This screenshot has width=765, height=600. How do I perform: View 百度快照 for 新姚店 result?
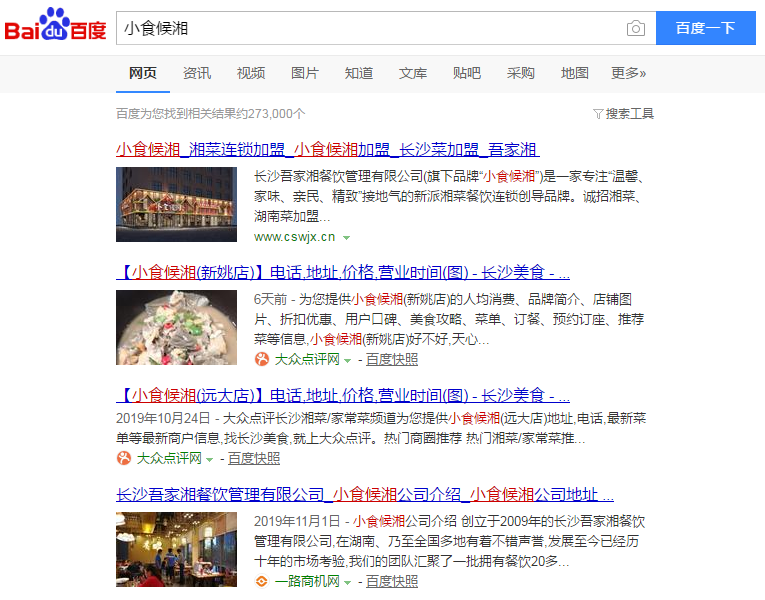click(x=392, y=359)
